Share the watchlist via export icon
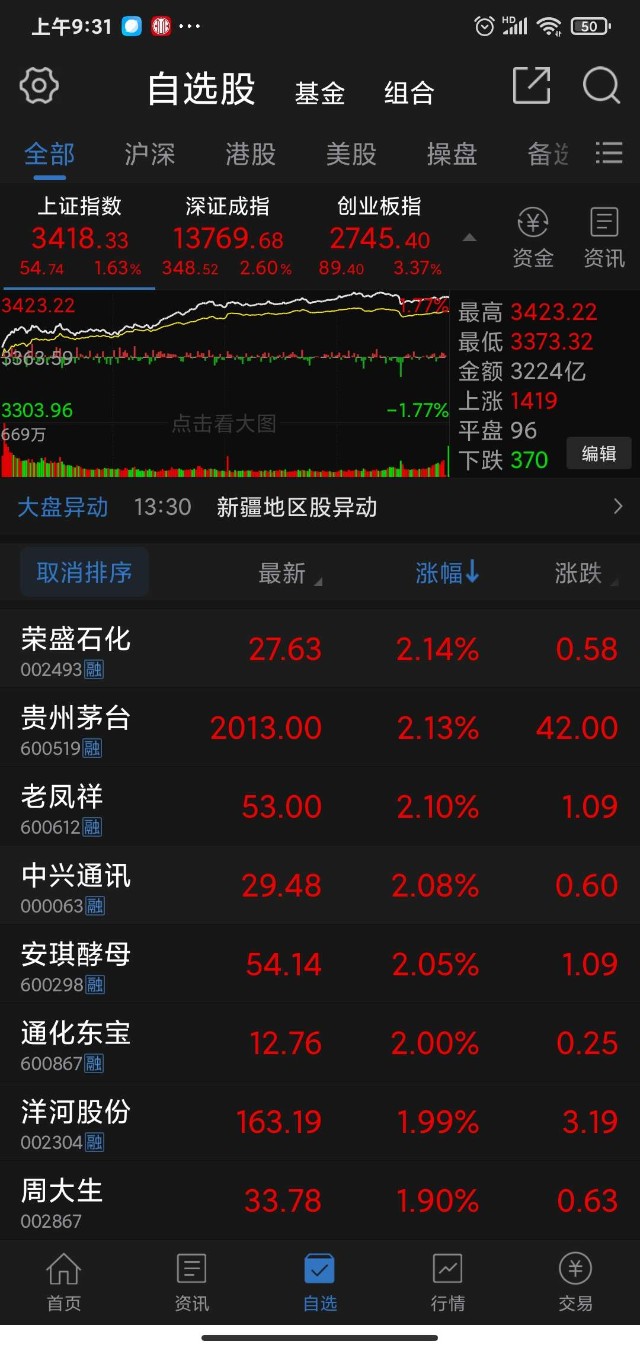 point(531,87)
